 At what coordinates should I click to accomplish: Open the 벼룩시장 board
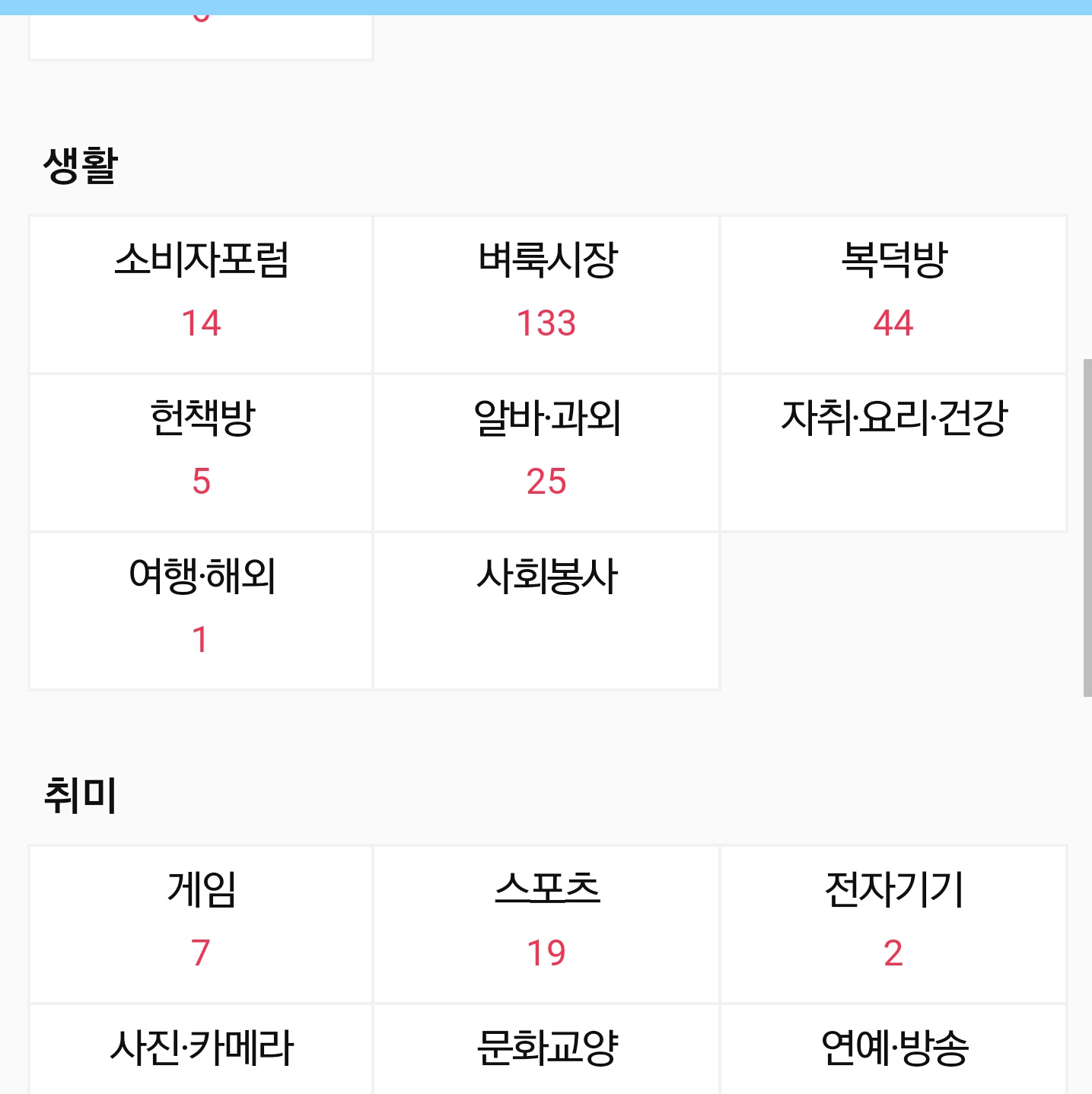tap(546, 294)
